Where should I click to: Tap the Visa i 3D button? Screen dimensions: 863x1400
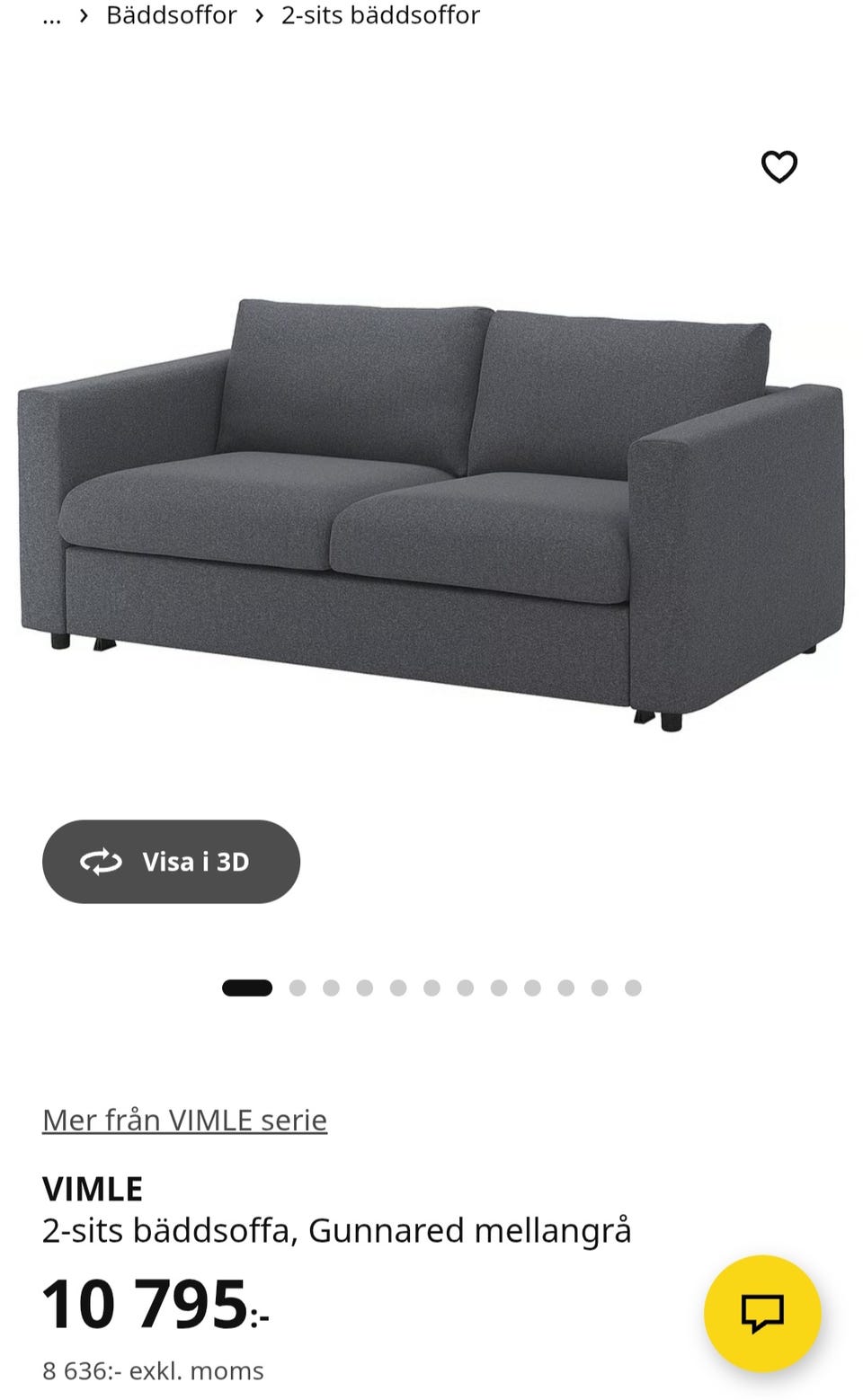tap(171, 861)
